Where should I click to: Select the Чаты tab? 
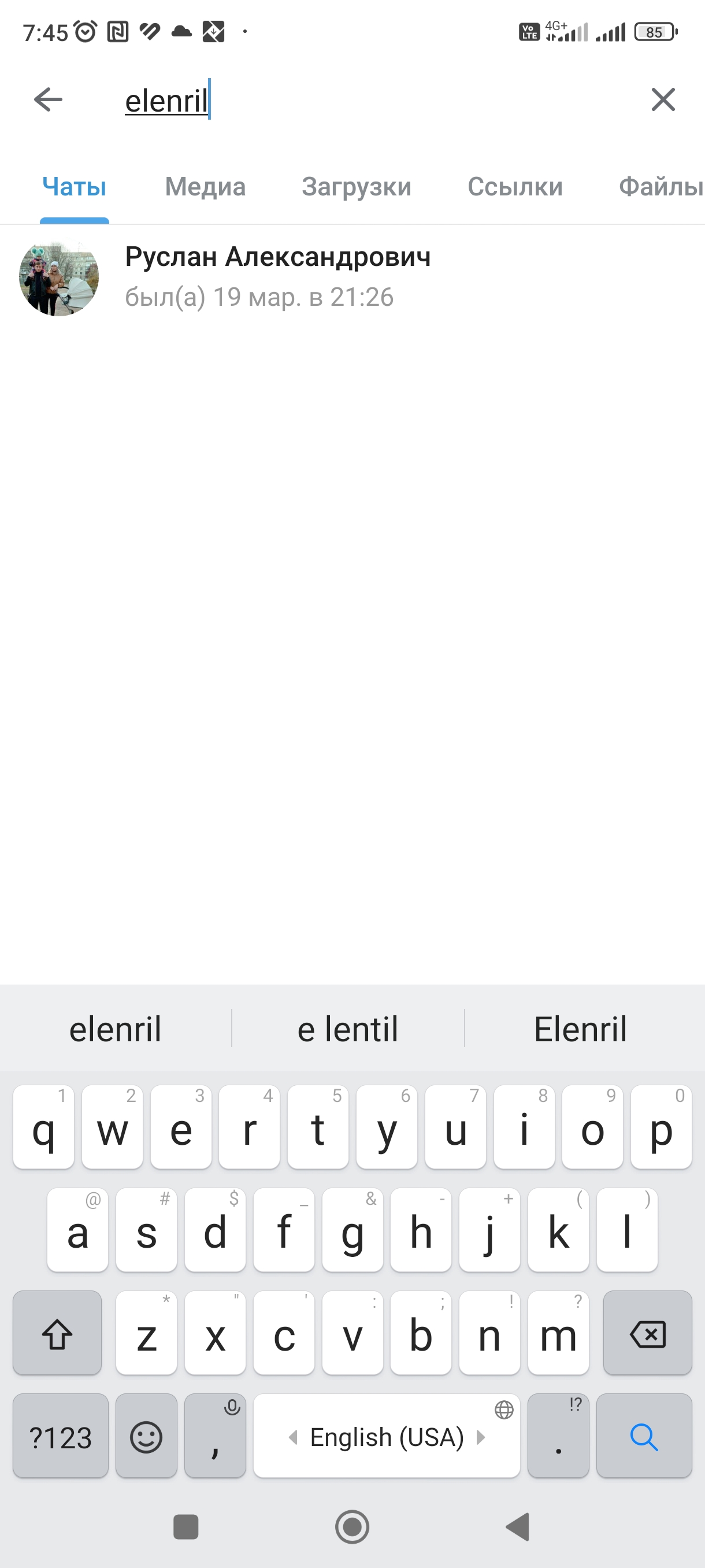coord(74,187)
